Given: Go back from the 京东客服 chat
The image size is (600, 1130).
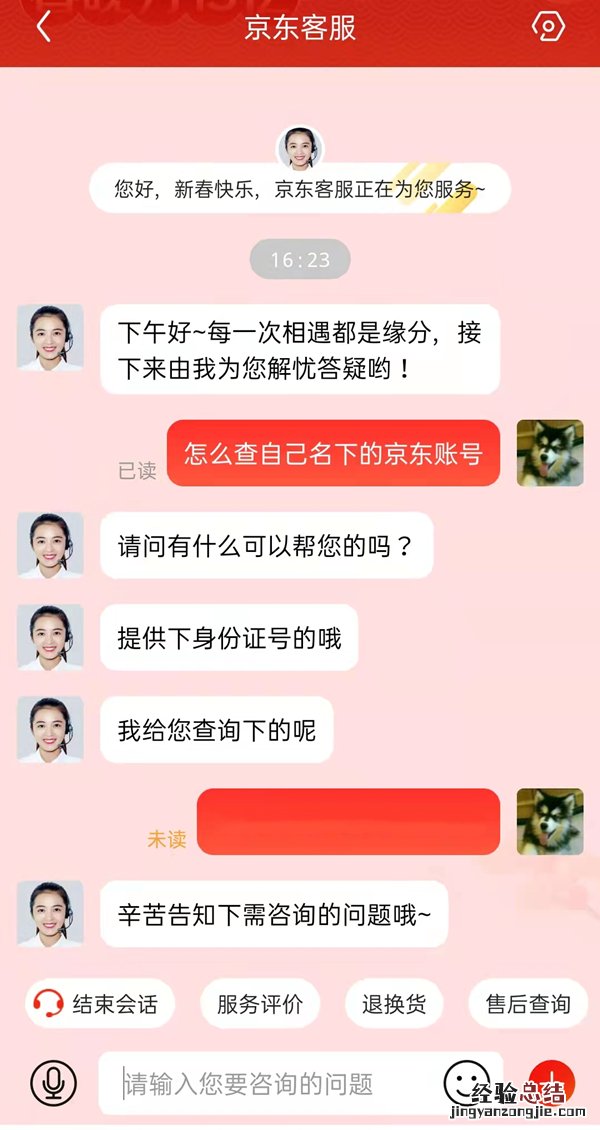Looking at the screenshot, I should coord(43,27).
